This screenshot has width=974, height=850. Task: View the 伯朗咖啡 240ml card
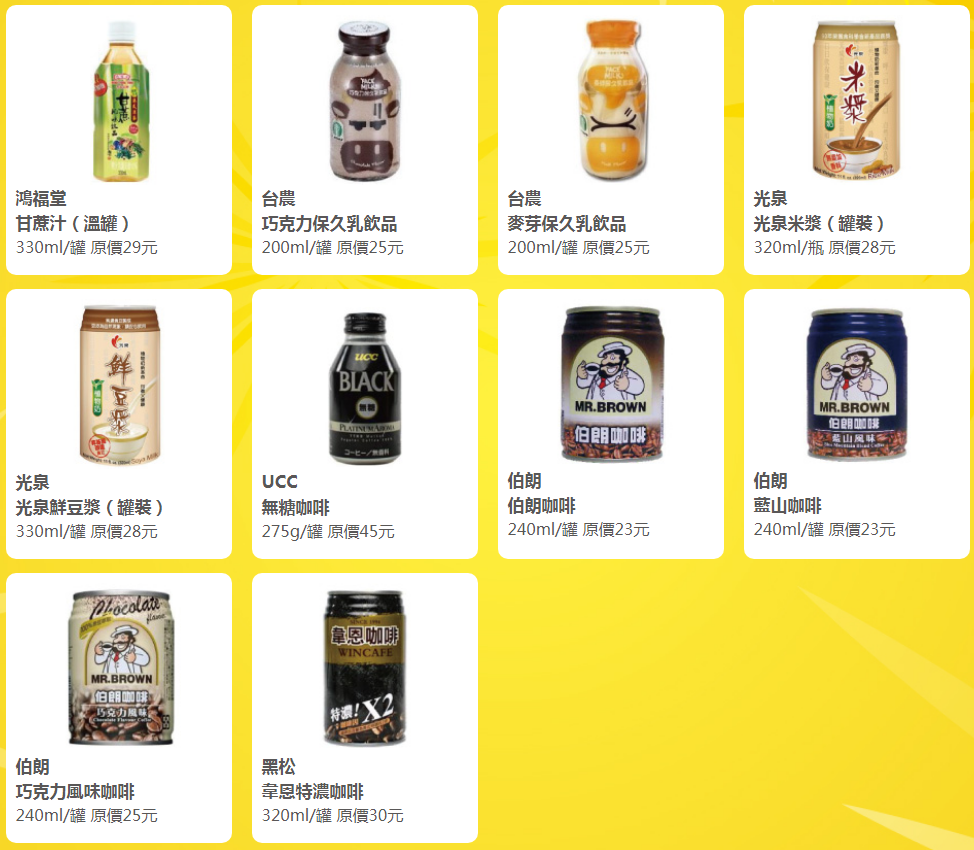pyautogui.click(x=611, y=424)
